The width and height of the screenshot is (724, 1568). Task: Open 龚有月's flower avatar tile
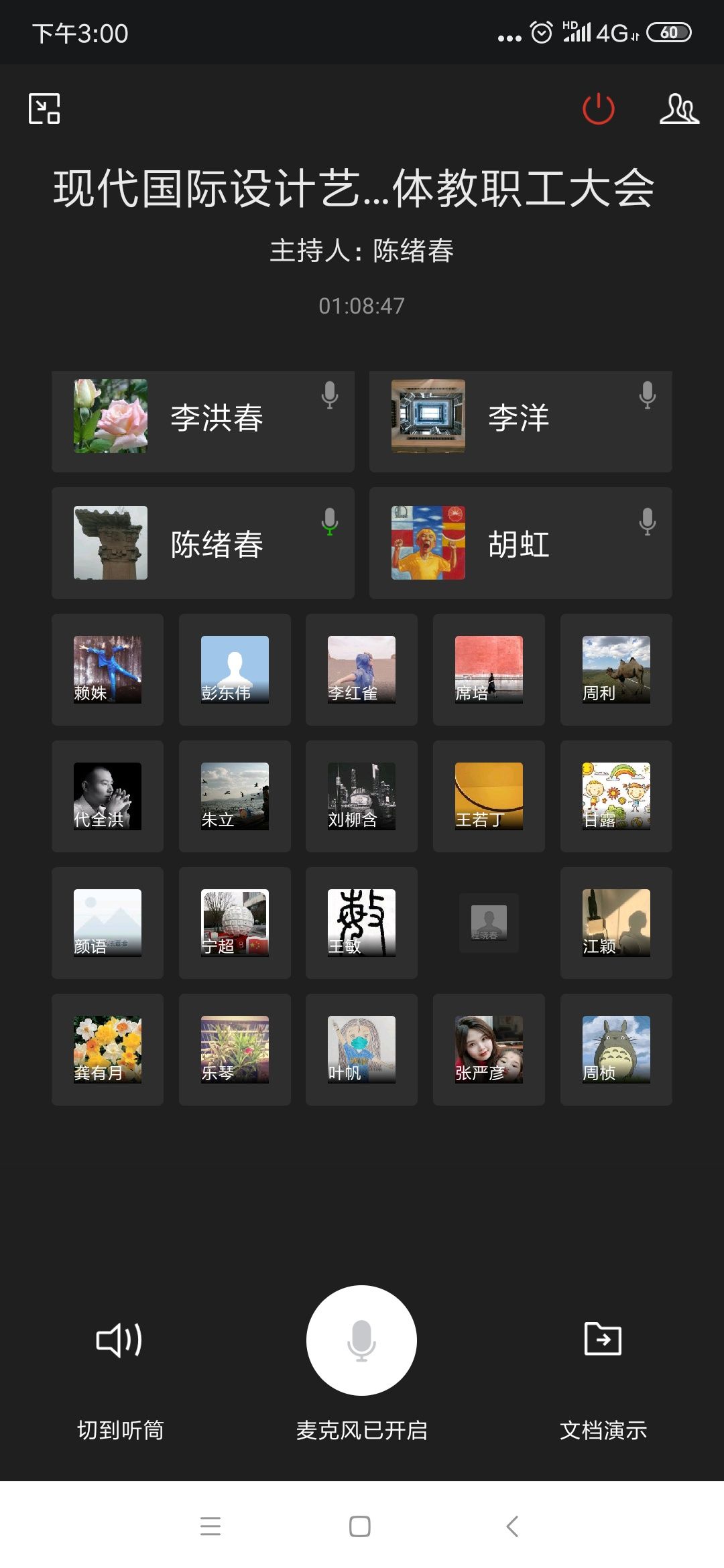click(x=107, y=1049)
